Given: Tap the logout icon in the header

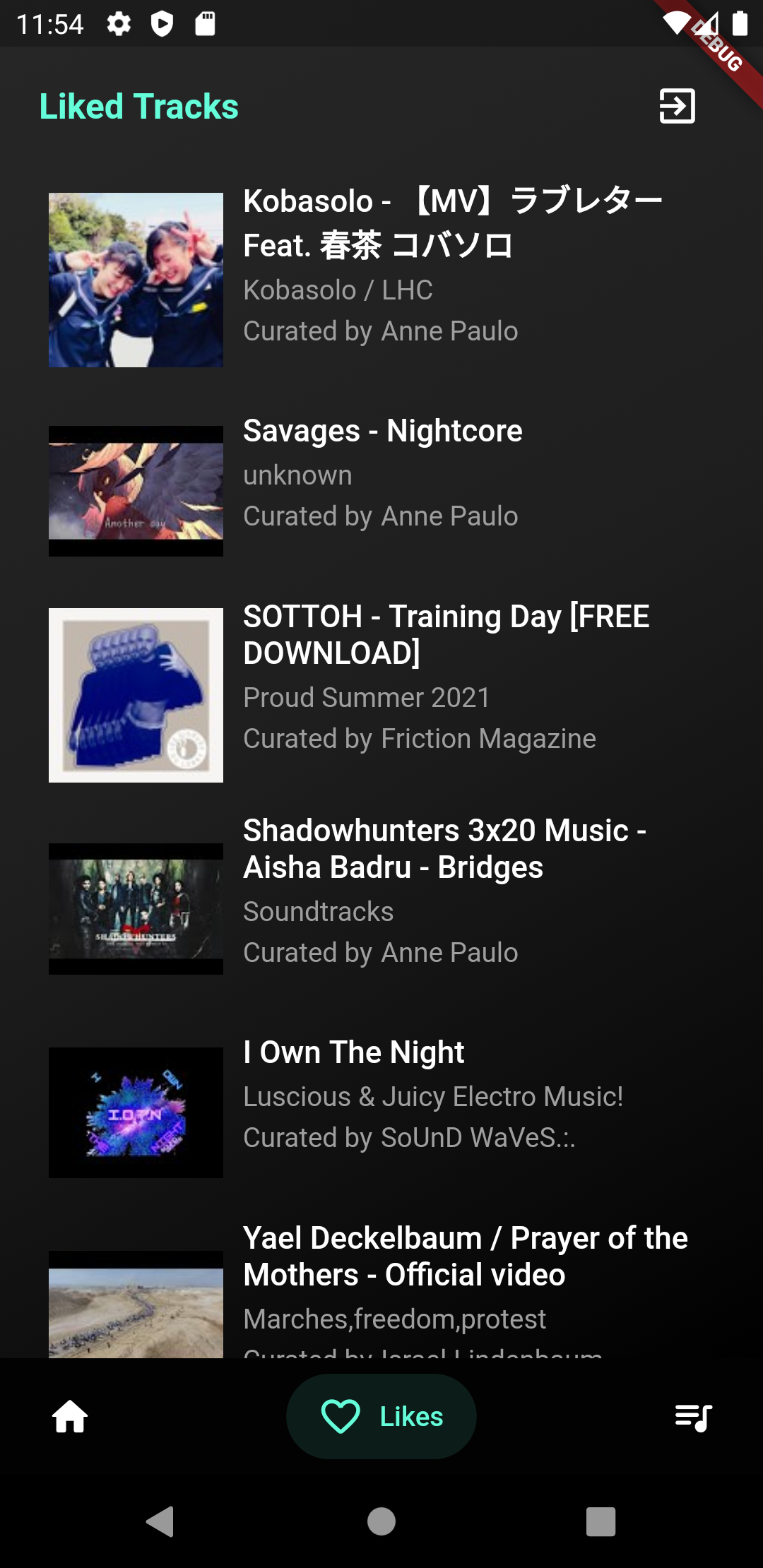Looking at the screenshot, I should pyautogui.click(x=677, y=107).
